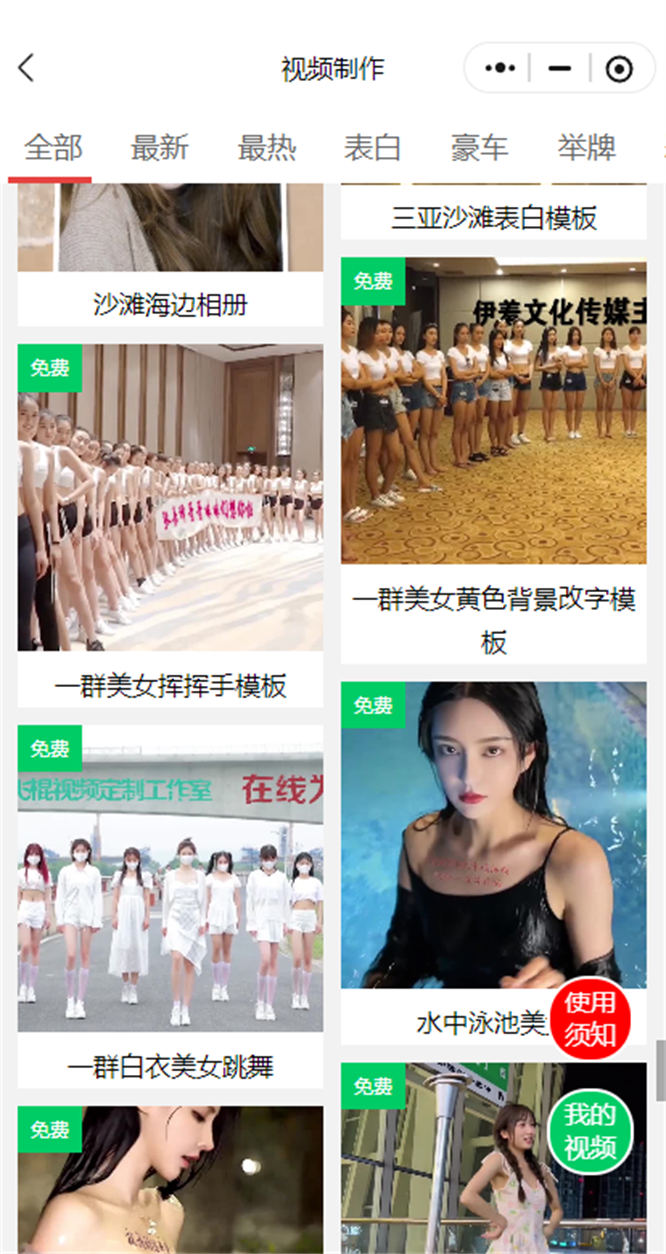The width and height of the screenshot is (666, 1254).
Task: Open 我的视频 floating button
Action: point(590,1130)
